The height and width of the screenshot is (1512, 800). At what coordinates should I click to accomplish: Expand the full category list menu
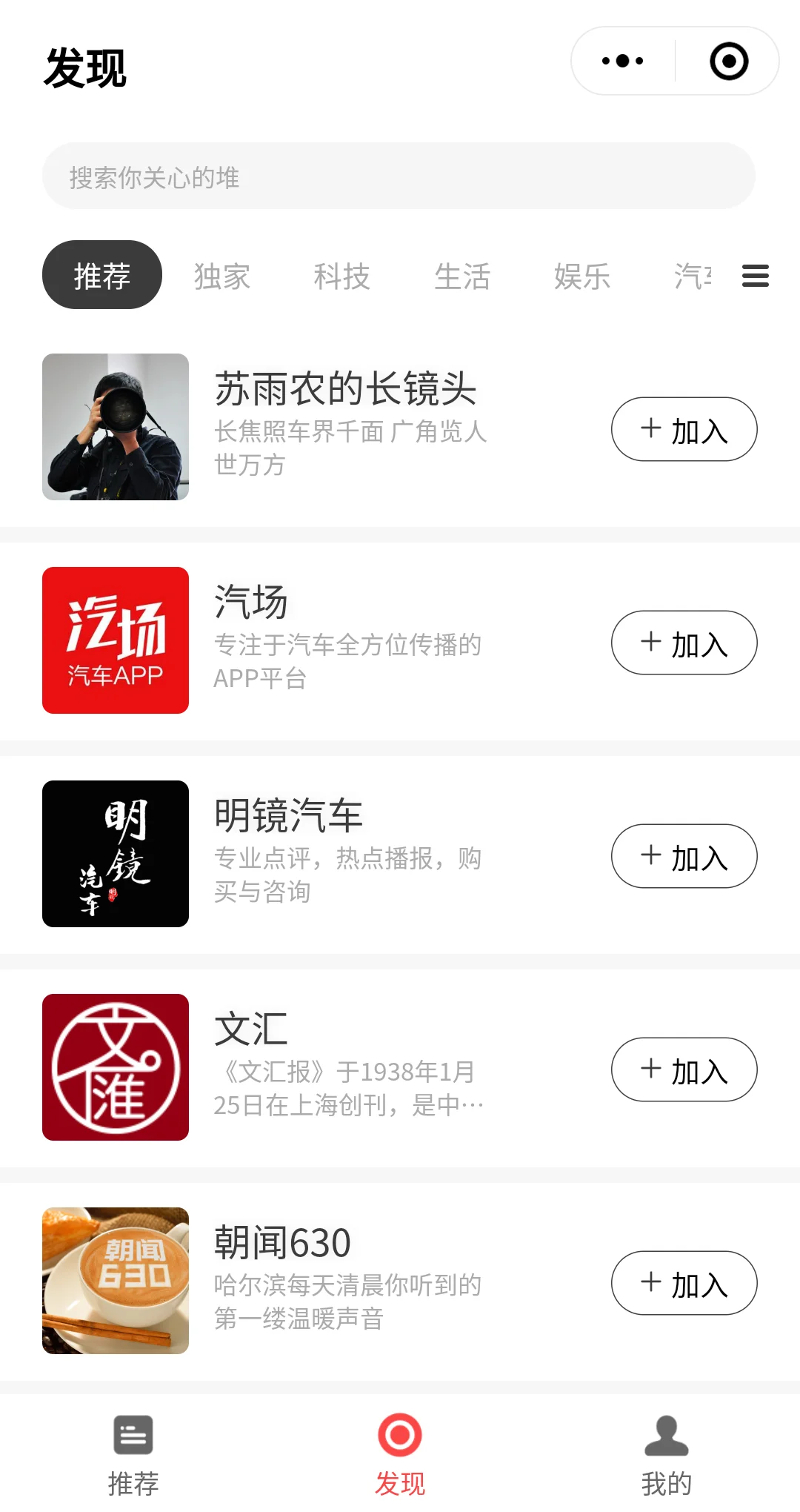click(x=755, y=276)
